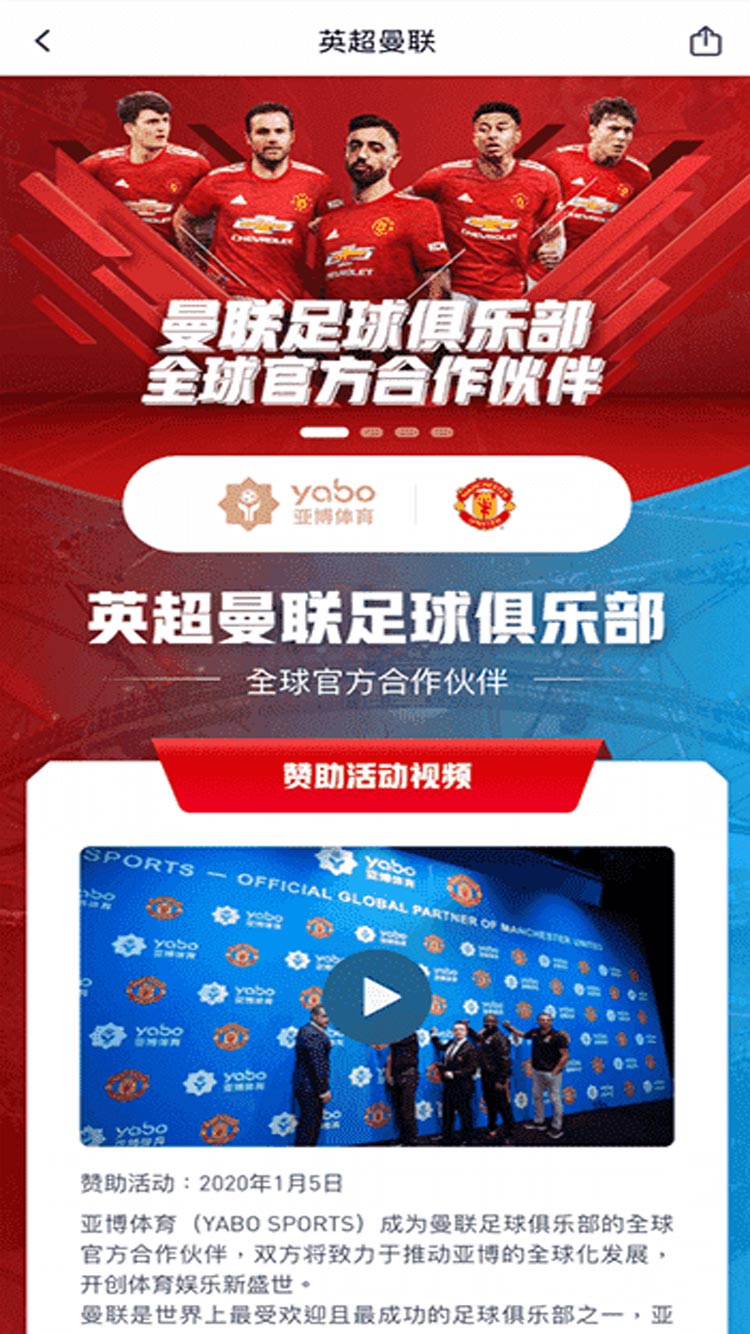
Task: Play the sponsorship event video
Action: 377,996
